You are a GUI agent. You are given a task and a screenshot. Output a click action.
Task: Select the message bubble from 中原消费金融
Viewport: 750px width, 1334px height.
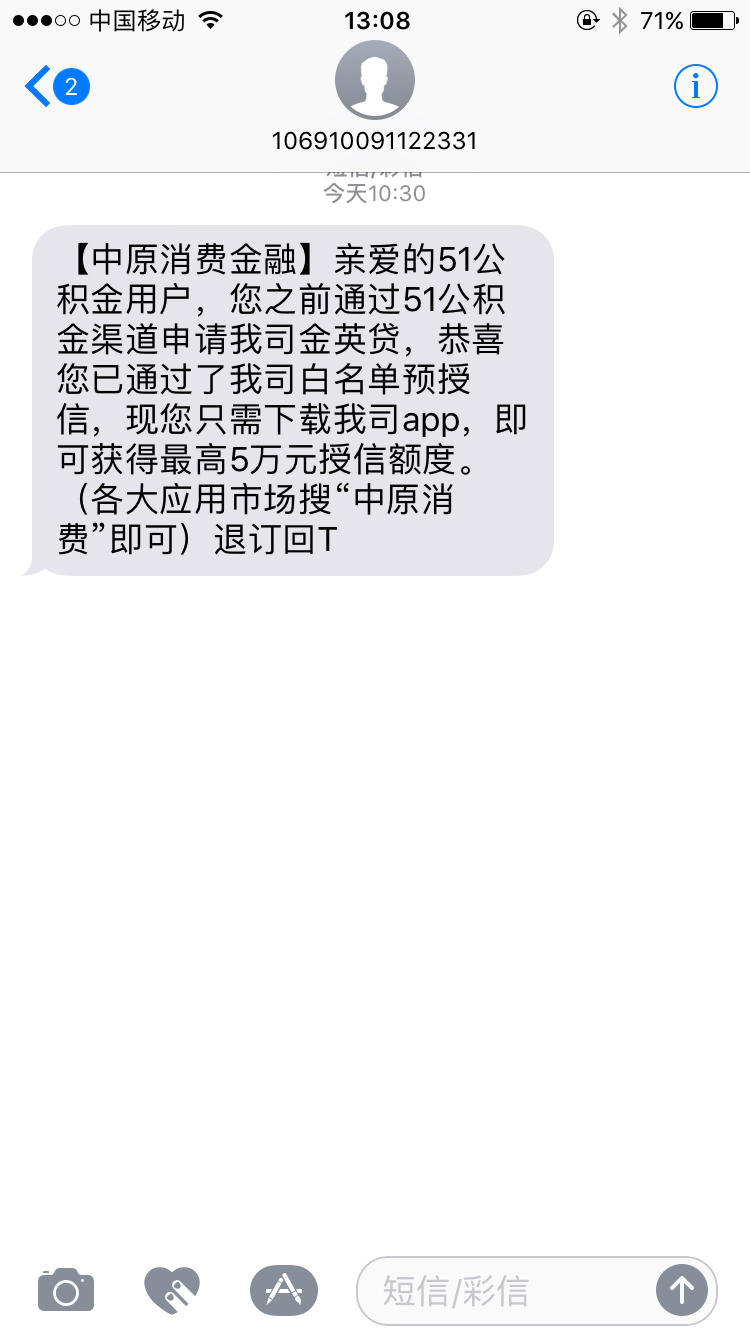292,398
